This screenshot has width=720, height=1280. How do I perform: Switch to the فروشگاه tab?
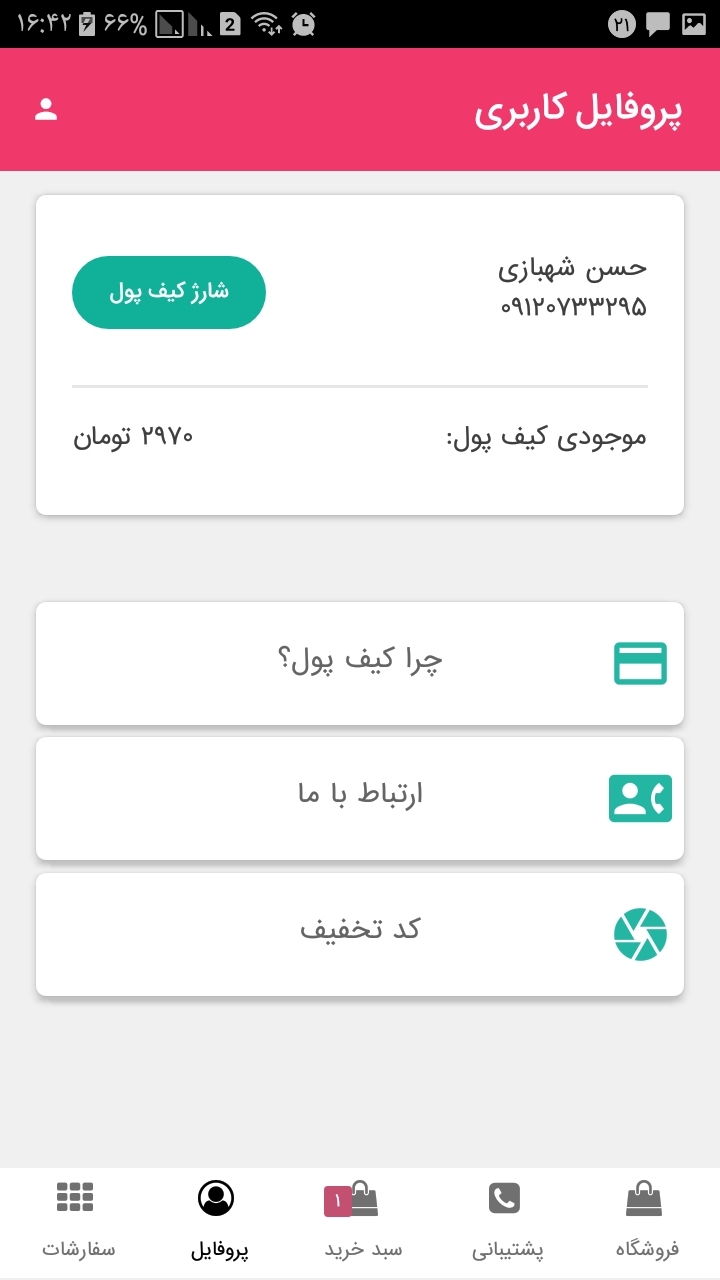click(648, 1249)
